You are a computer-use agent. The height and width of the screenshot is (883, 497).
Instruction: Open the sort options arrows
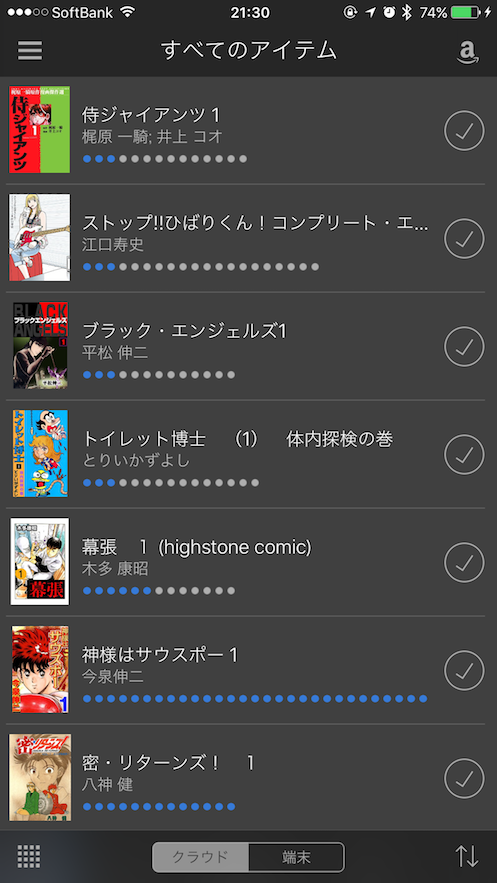click(467, 857)
